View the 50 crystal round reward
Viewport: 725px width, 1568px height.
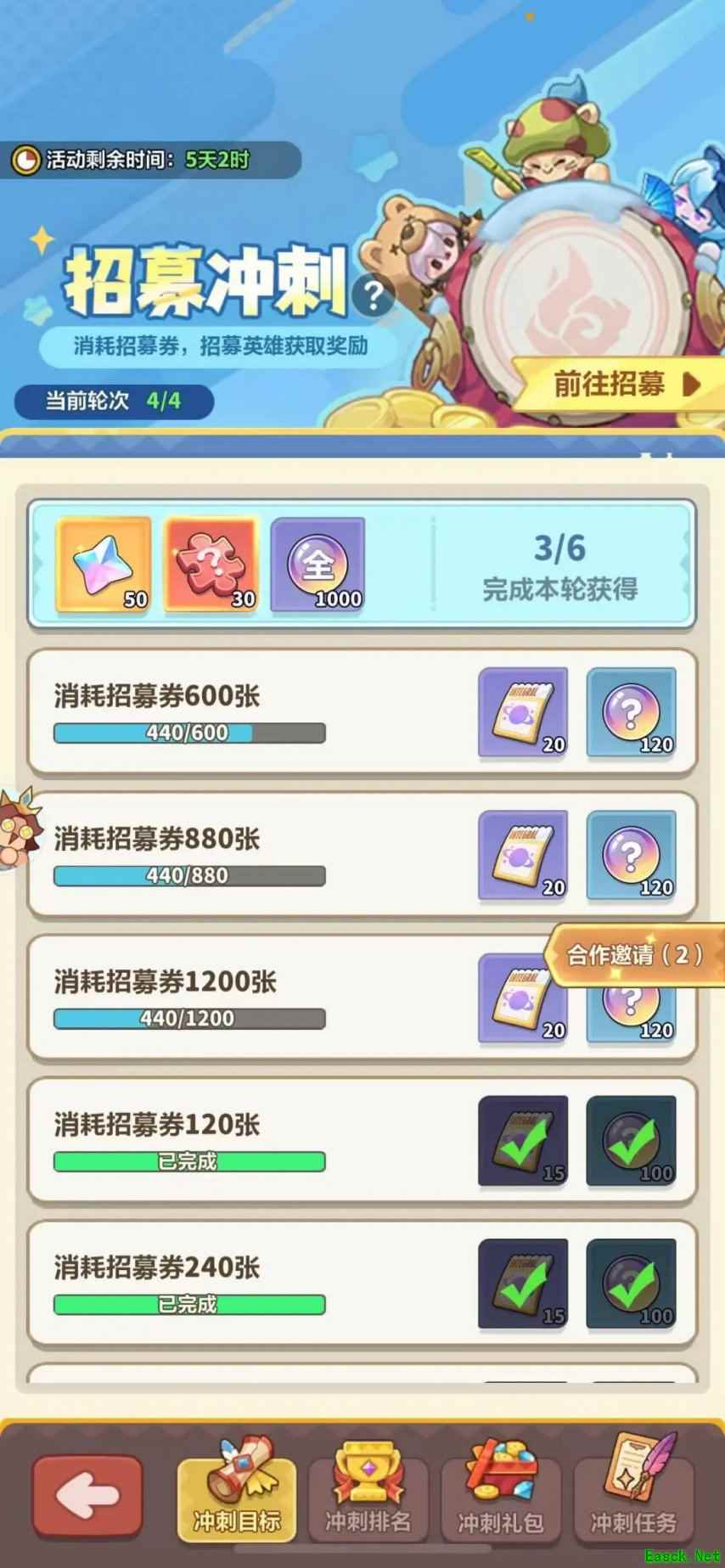tap(104, 565)
